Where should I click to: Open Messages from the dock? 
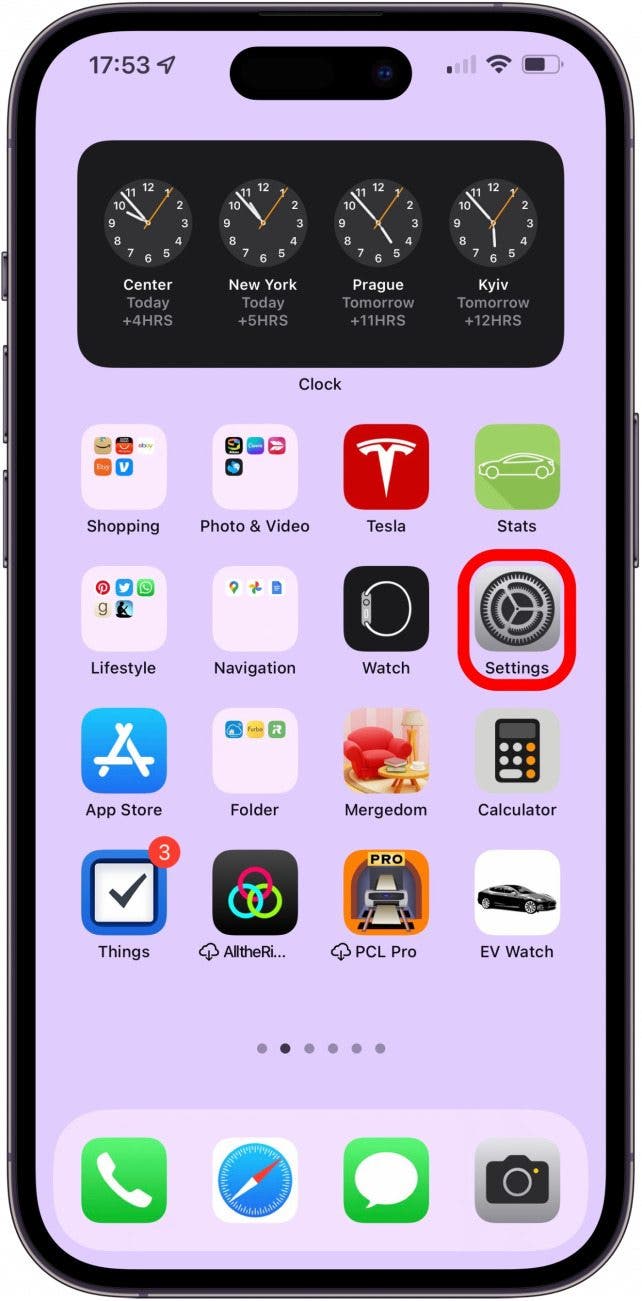386,1180
